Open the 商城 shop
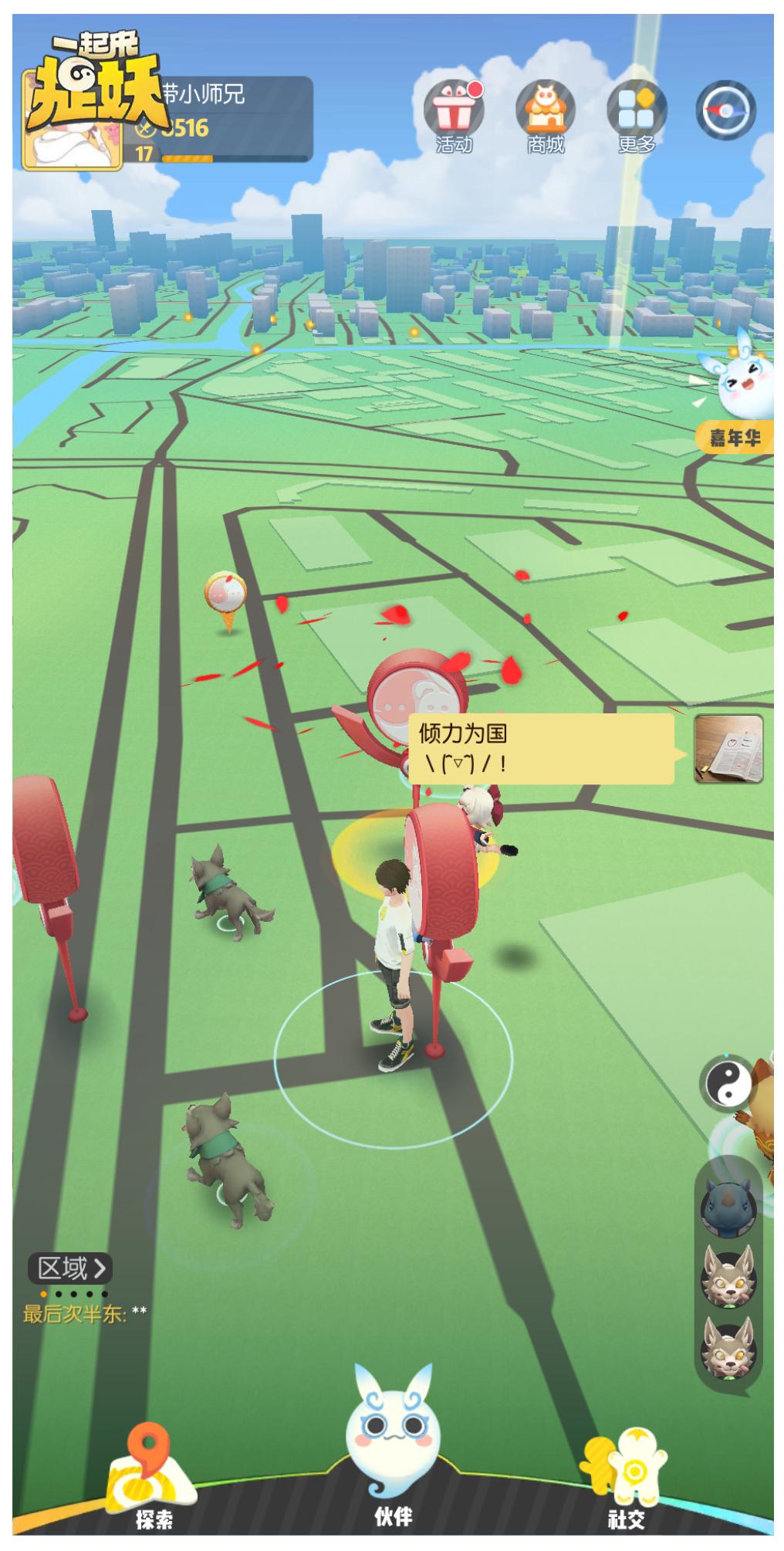The image size is (784, 1551). point(545,113)
